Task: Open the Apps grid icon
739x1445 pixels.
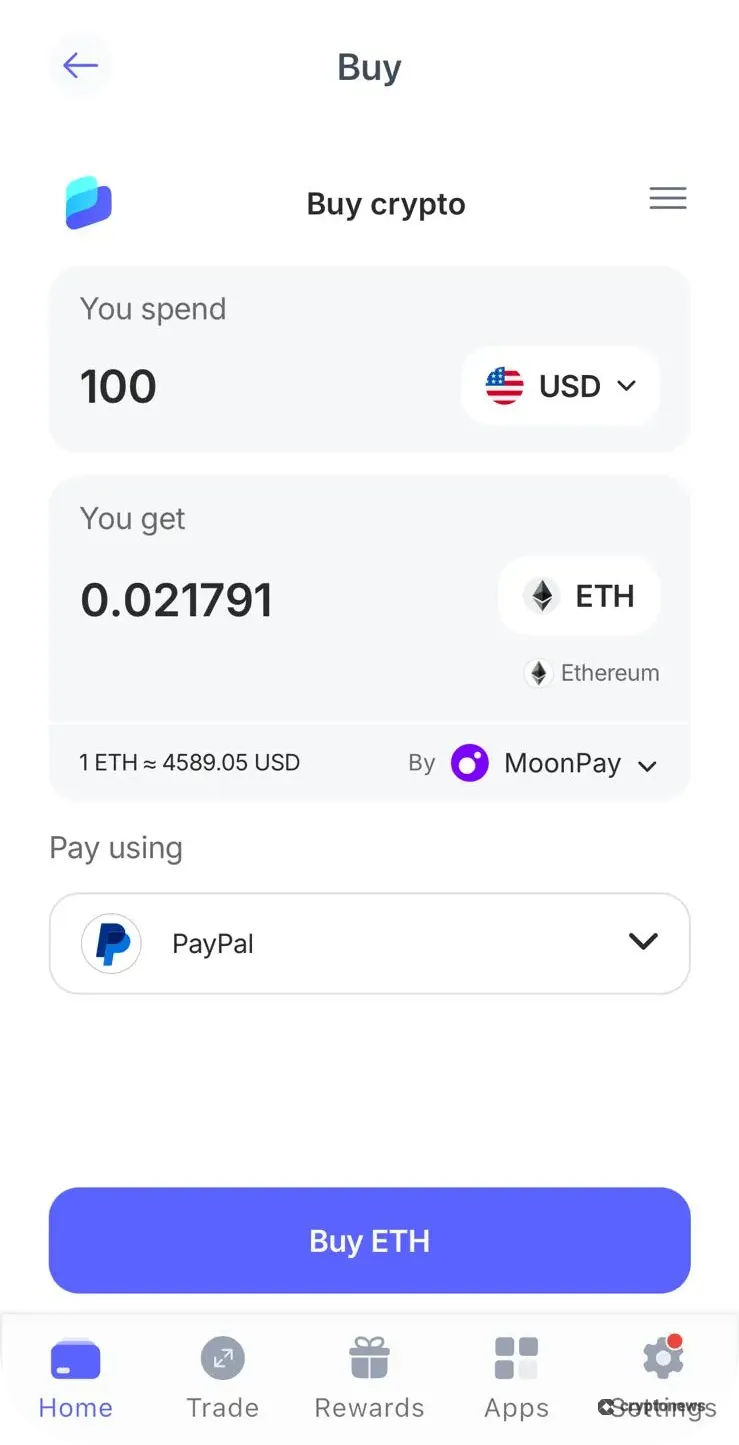Action: point(516,1355)
